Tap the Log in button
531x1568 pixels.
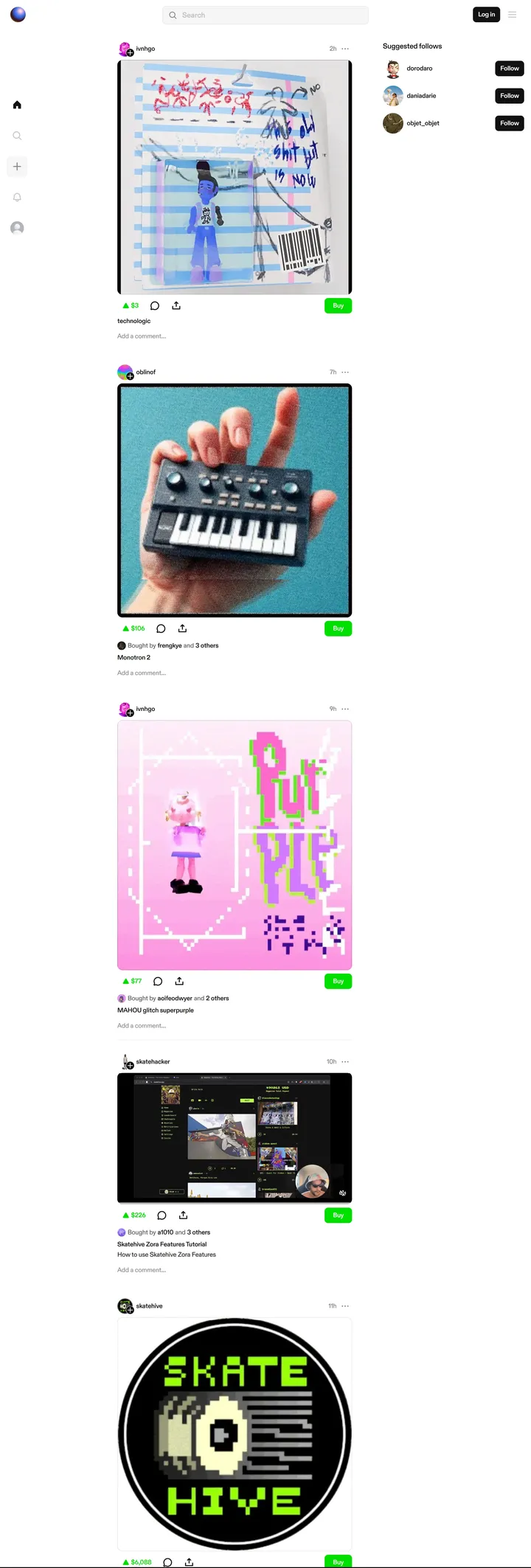coord(486,15)
